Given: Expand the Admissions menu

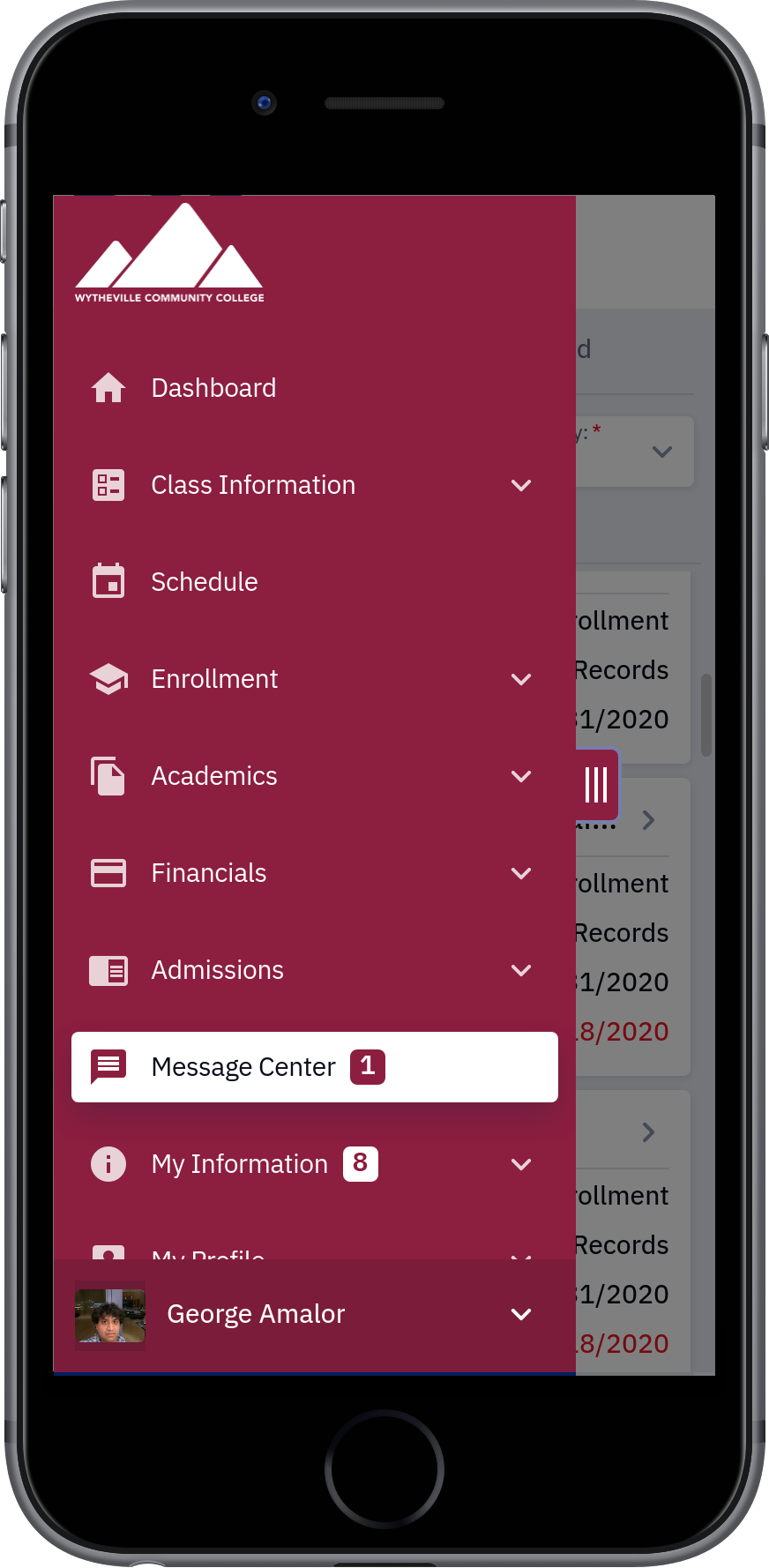Looking at the screenshot, I should coord(314,970).
